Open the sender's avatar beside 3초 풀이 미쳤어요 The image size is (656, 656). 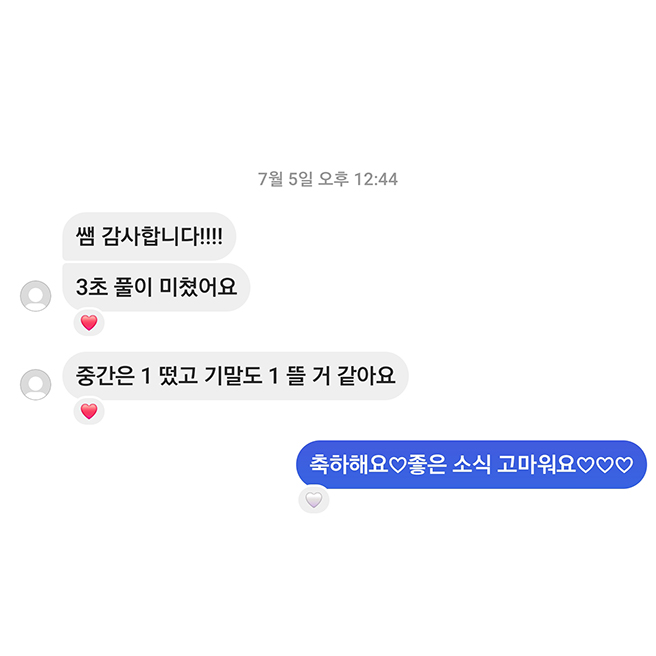pyautogui.click(x=36, y=296)
